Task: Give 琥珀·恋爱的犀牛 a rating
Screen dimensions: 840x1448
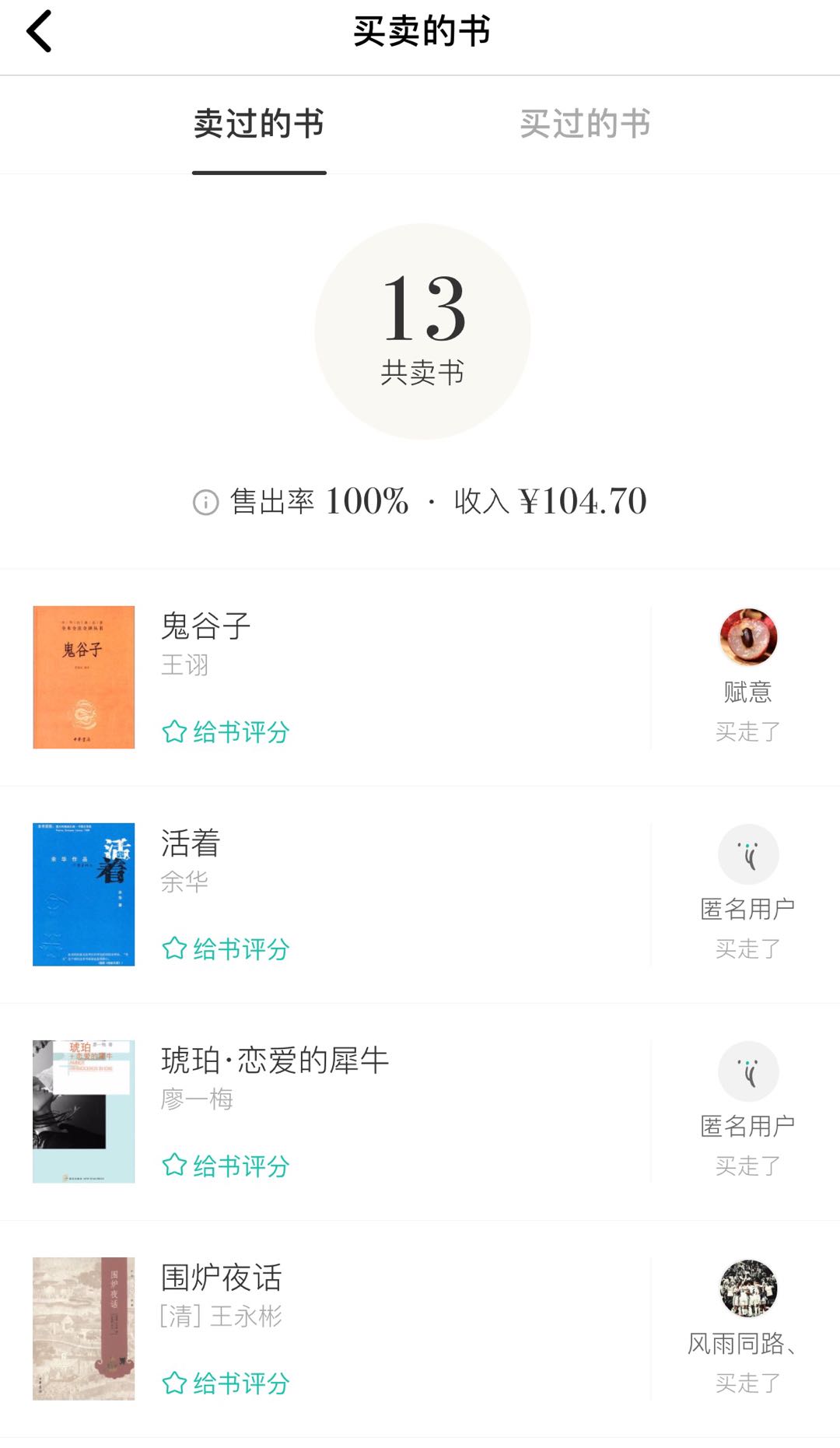Action: click(x=226, y=1166)
